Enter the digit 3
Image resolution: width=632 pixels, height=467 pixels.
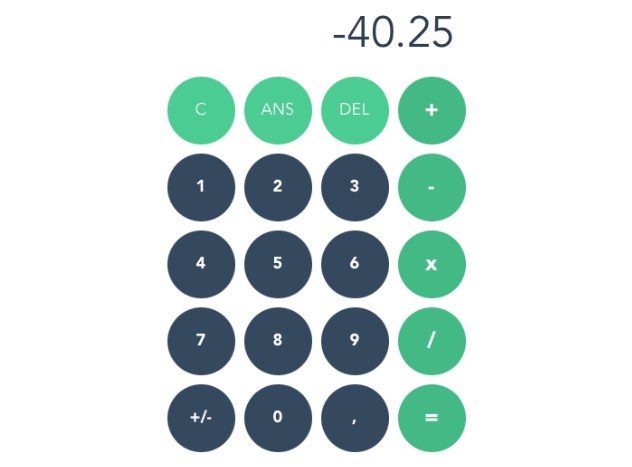pos(355,187)
